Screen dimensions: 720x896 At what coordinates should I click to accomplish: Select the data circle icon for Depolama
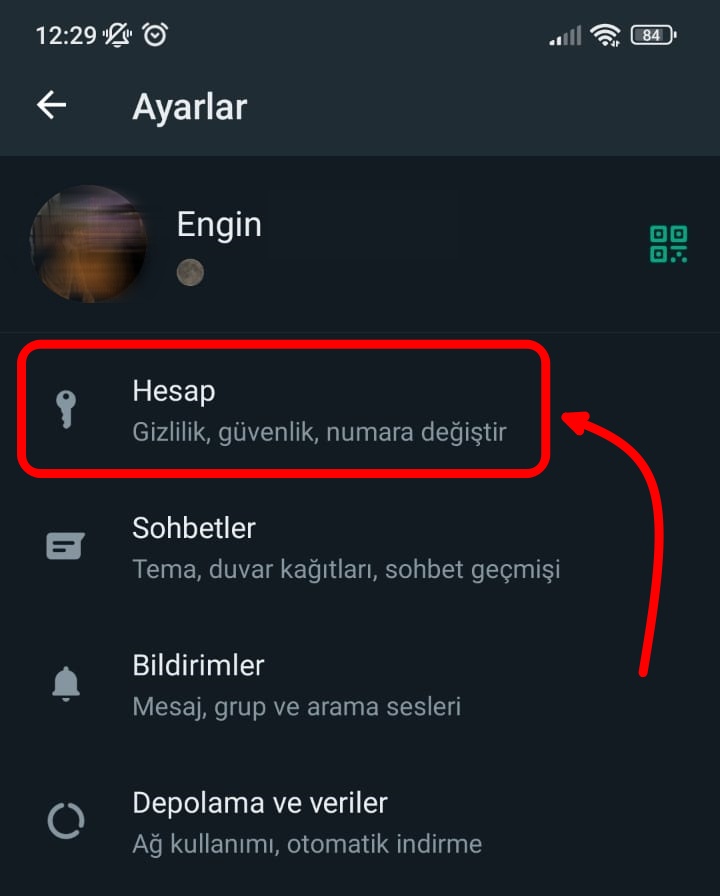pyautogui.click(x=65, y=820)
